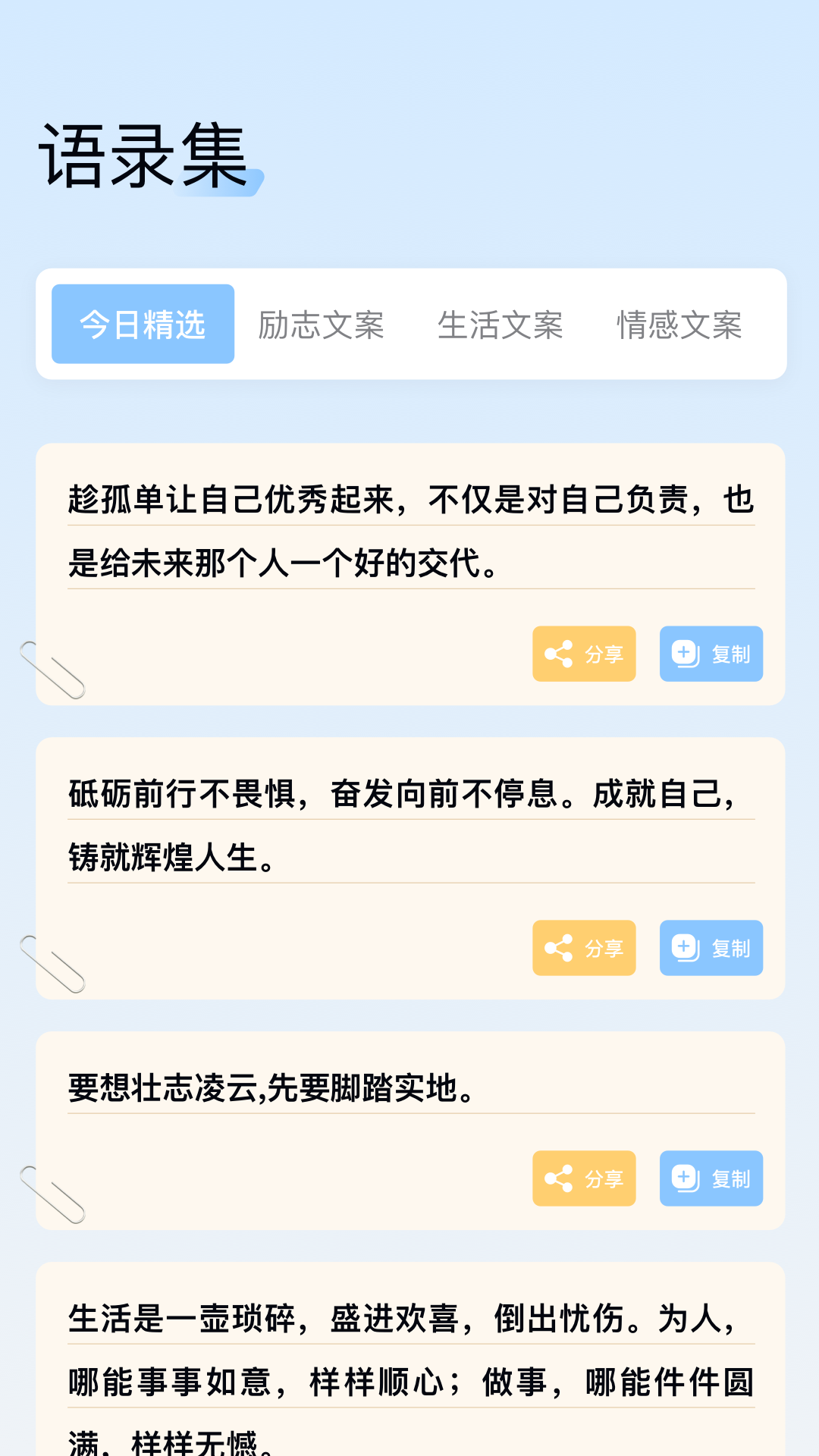This screenshot has height=1456, width=819.
Task: Click the share icon on the first quote
Action: click(559, 654)
